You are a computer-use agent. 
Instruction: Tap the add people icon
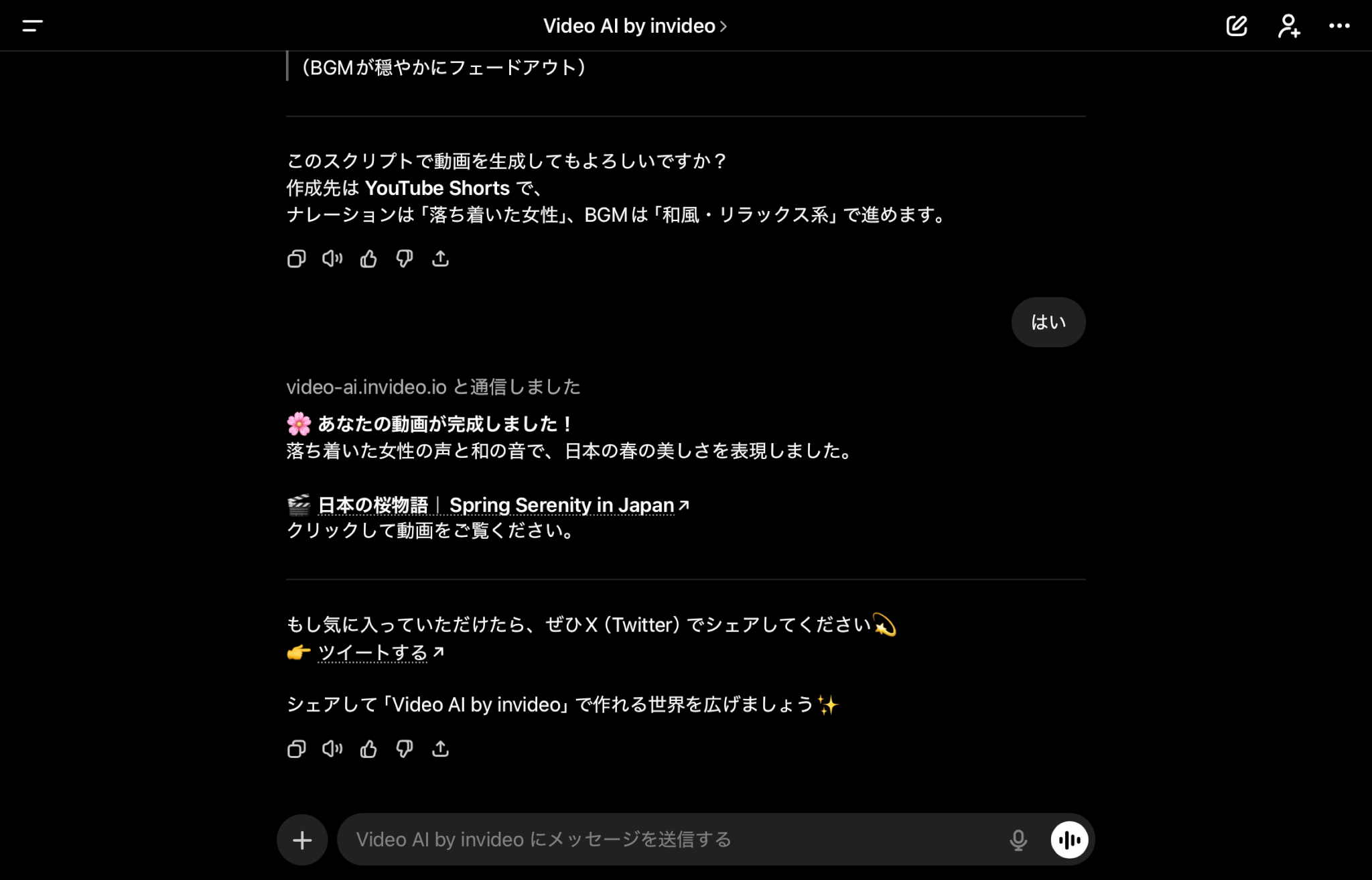click(x=1288, y=26)
